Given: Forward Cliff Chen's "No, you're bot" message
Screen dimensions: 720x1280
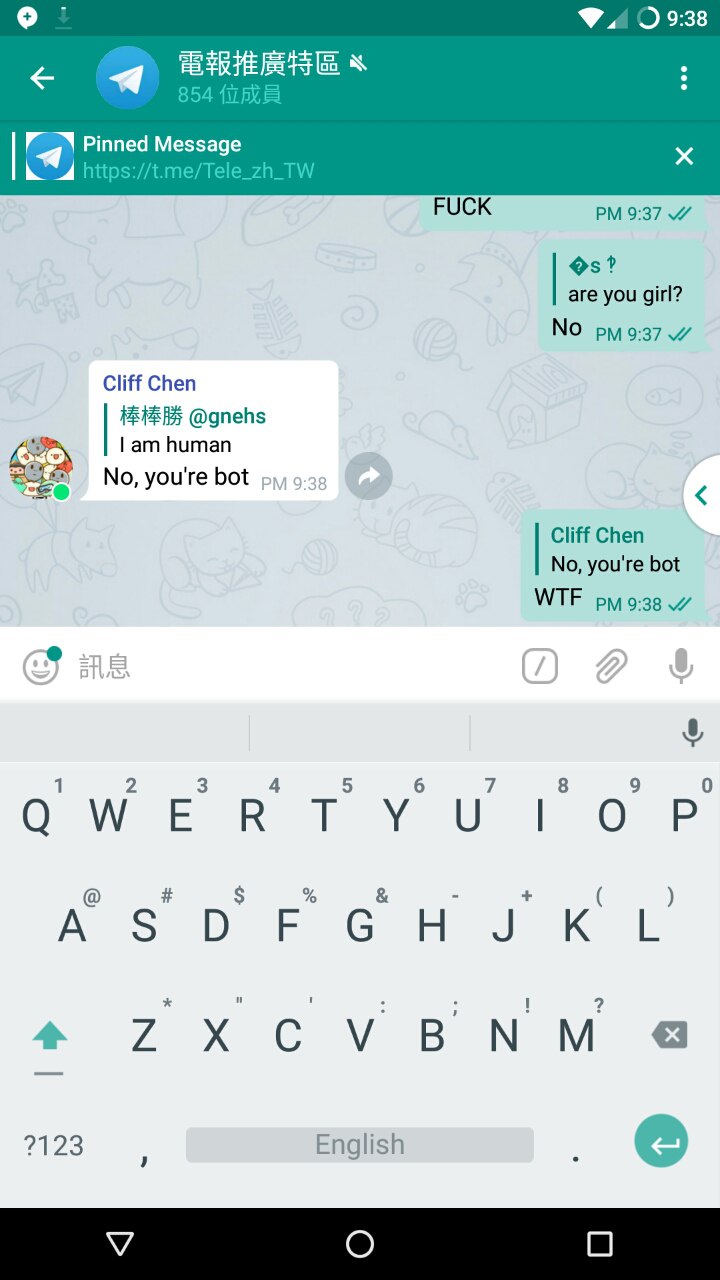Looking at the screenshot, I should click(368, 477).
